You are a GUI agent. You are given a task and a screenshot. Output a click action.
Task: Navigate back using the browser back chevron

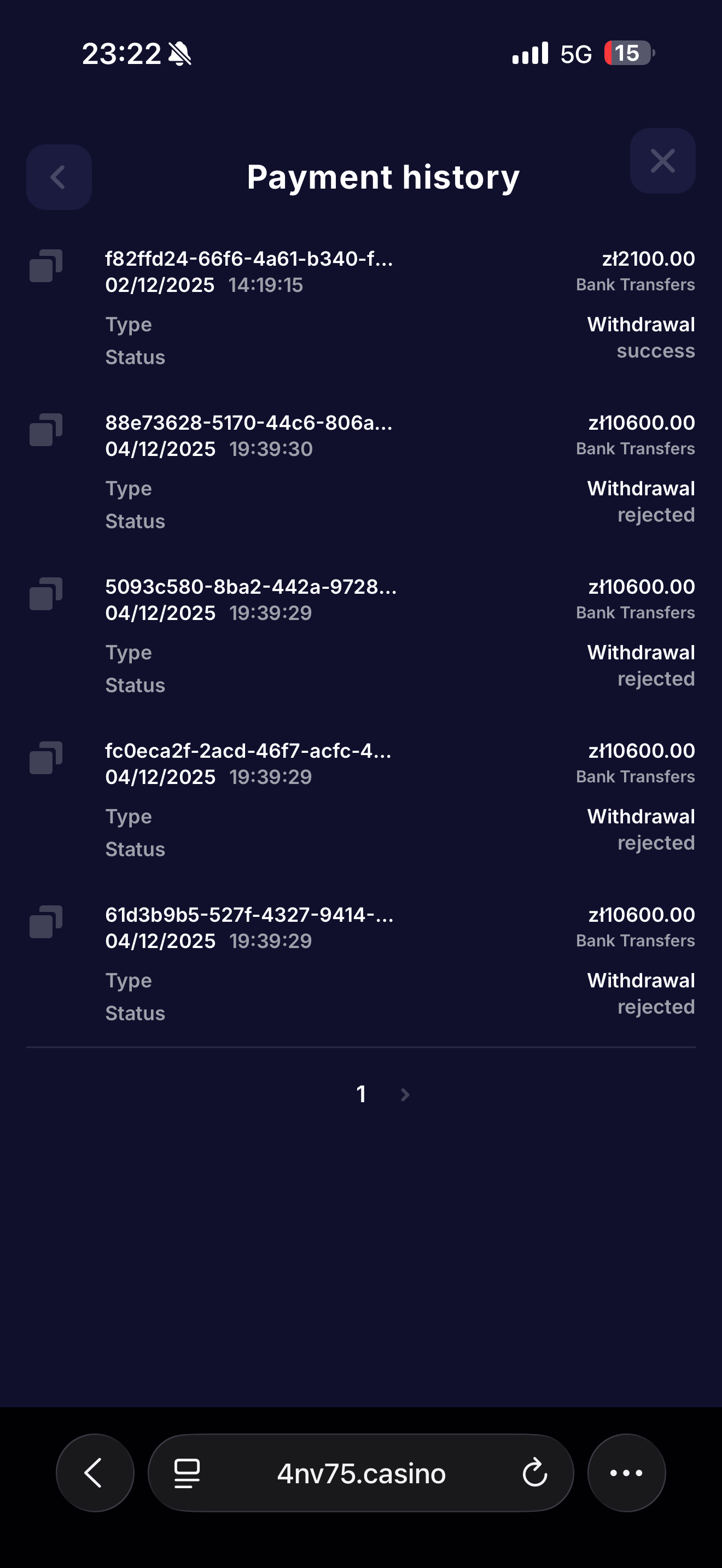coord(95,1473)
